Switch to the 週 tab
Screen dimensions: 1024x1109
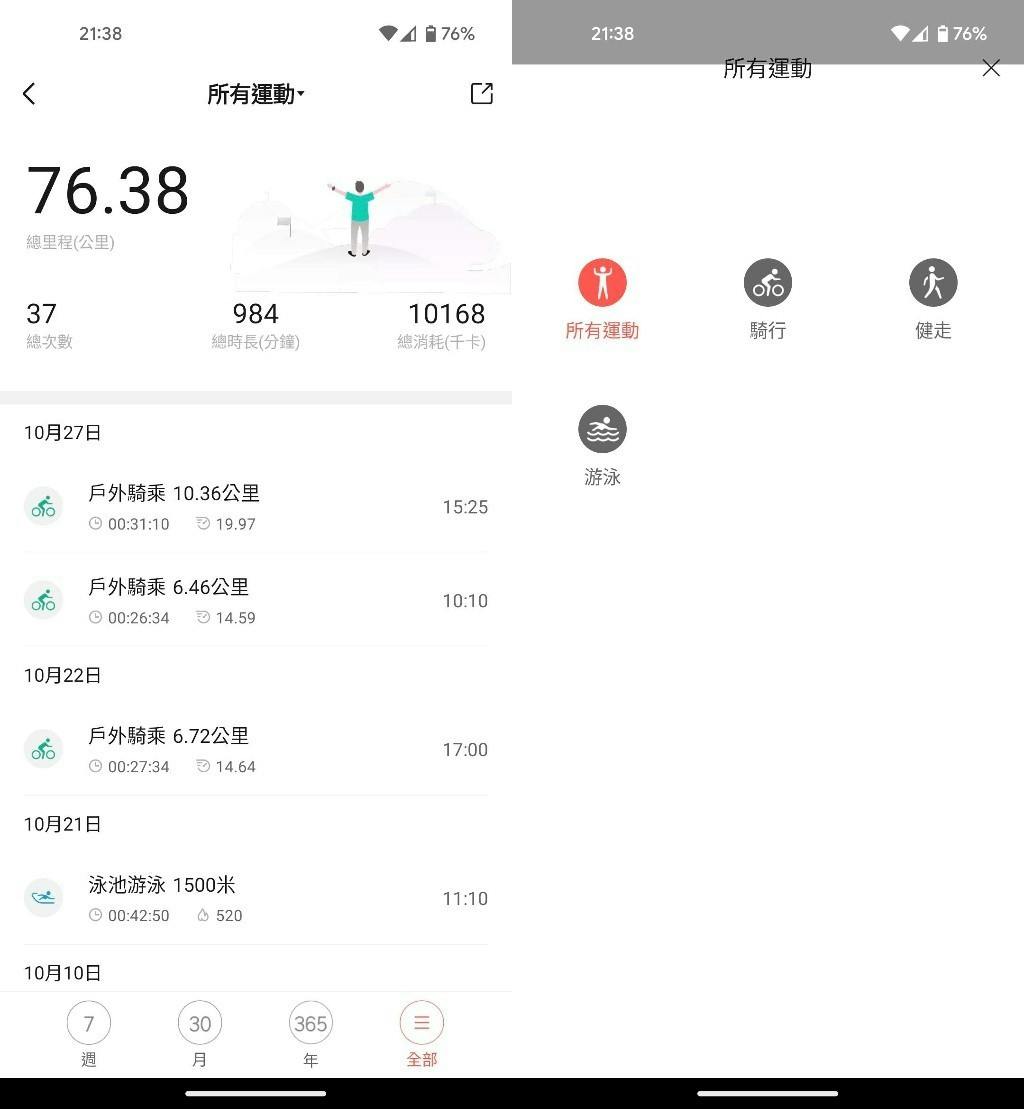point(89,1034)
